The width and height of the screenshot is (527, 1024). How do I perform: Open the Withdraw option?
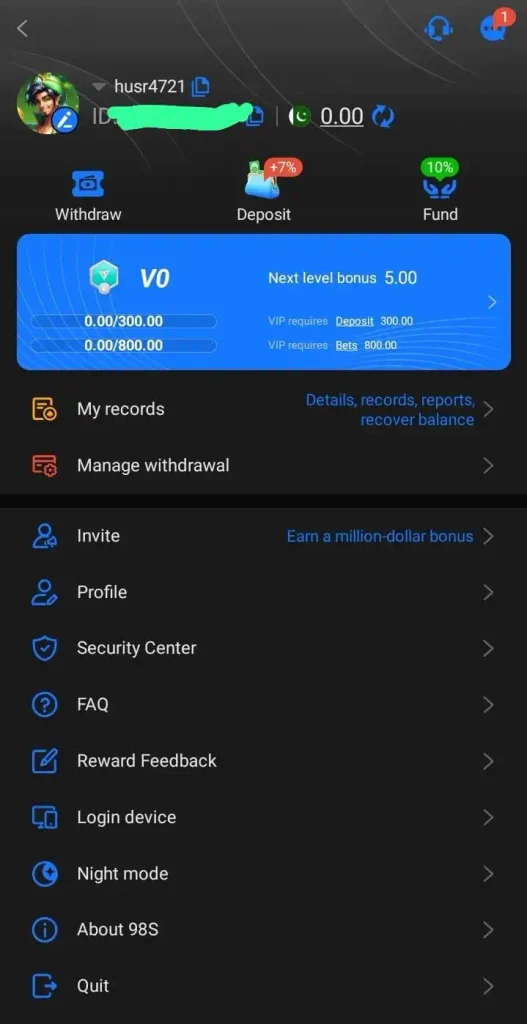coord(88,195)
